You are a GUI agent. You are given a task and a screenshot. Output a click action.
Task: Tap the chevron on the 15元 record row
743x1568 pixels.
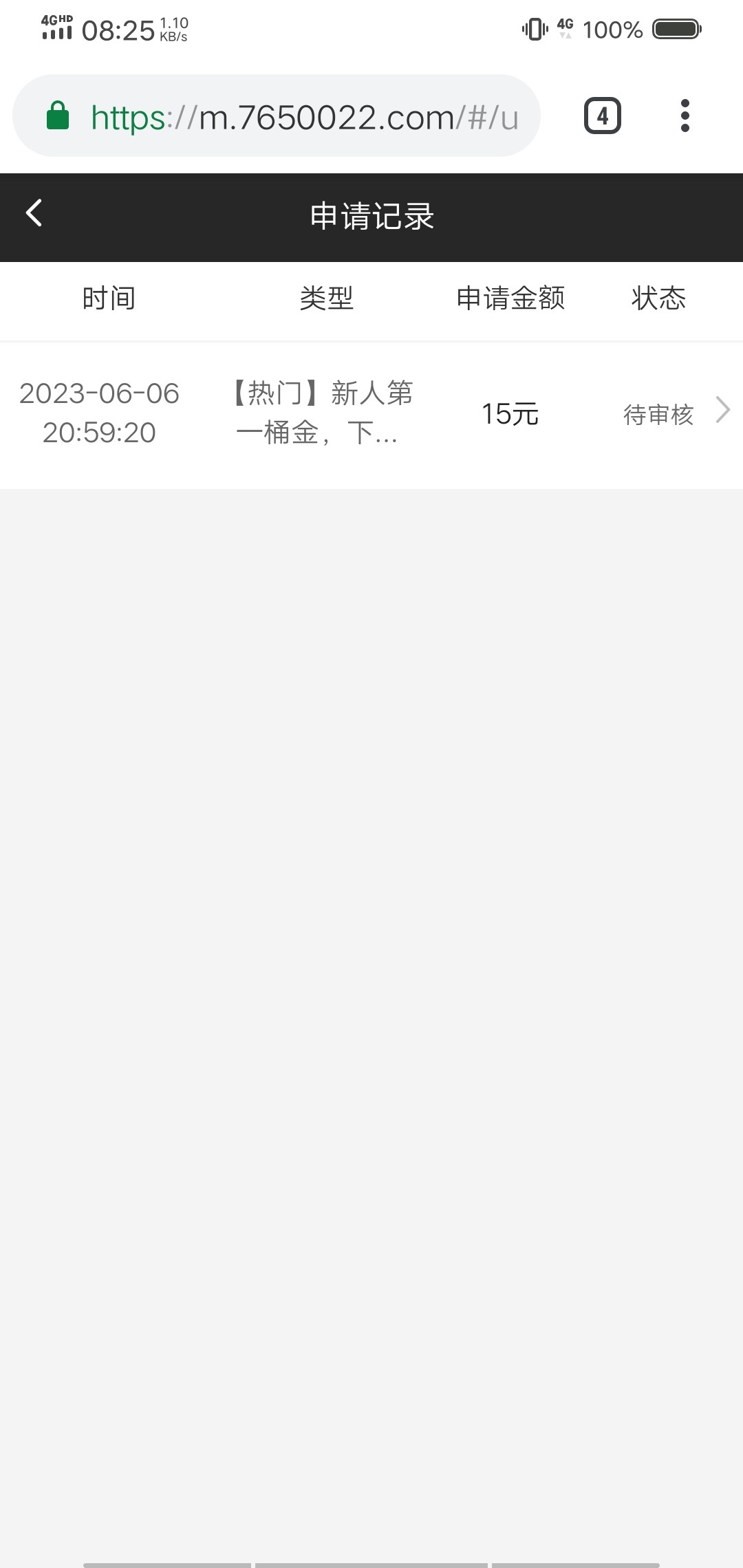[x=724, y=411]
